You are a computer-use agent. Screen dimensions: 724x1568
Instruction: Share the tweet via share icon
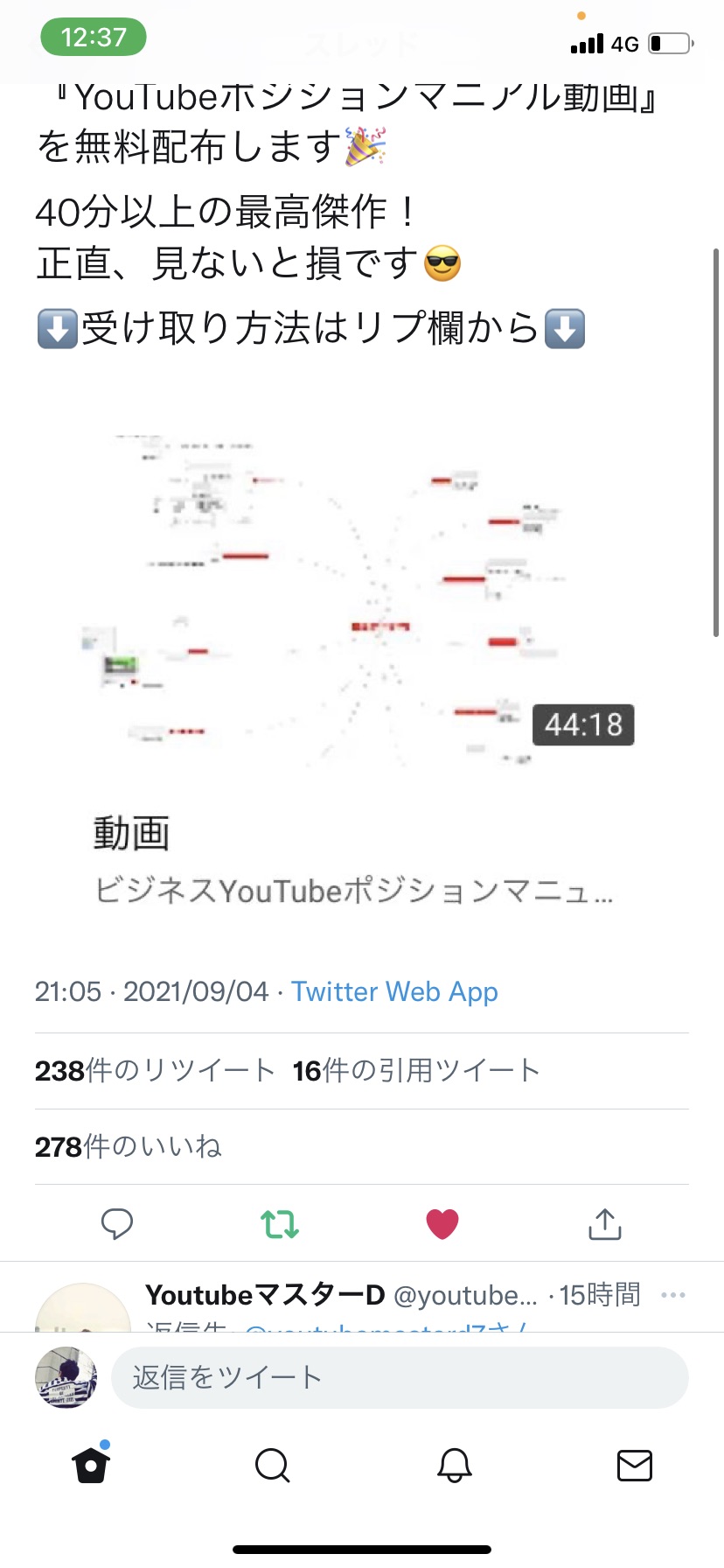pos(605,1223)
